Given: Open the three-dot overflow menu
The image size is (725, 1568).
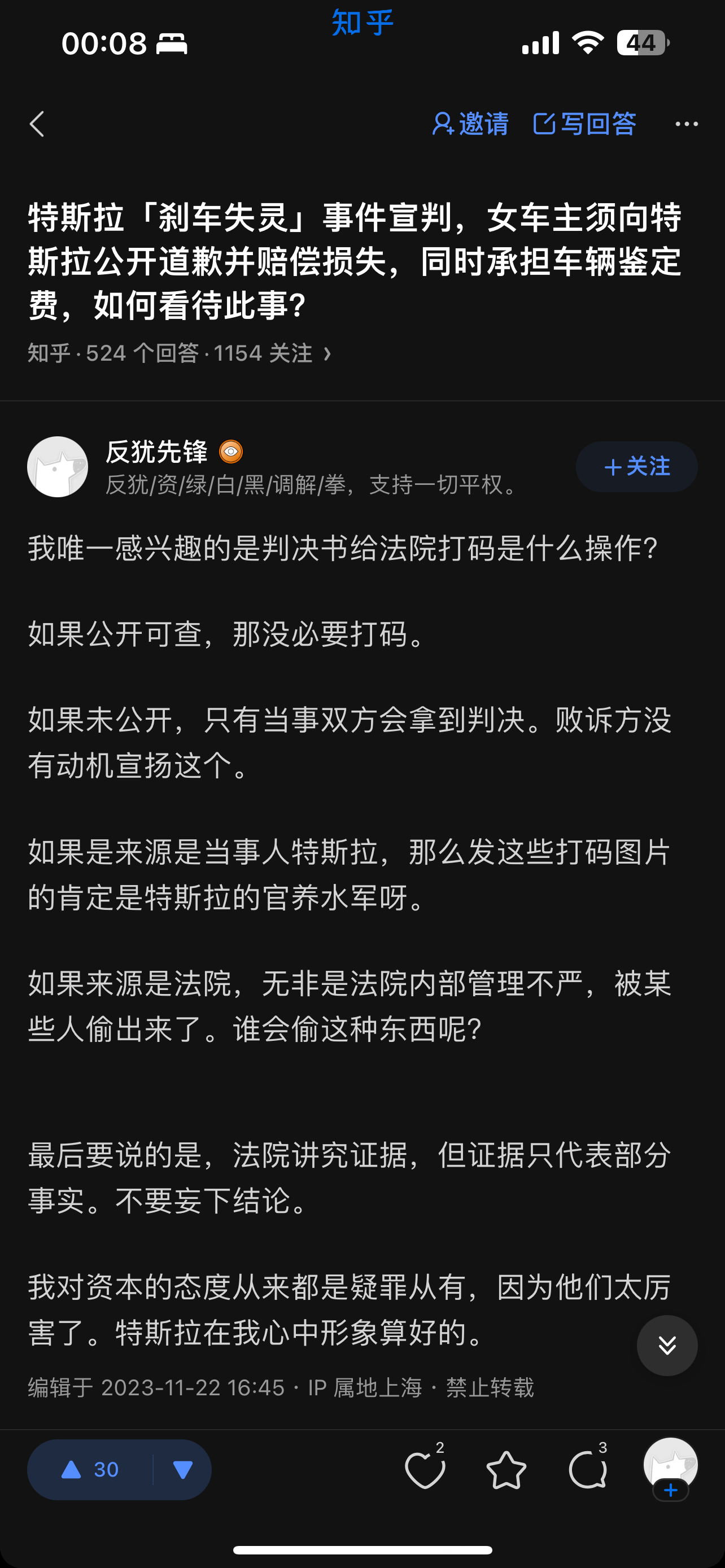Looking at the screenshot, I should pos(687,124).
